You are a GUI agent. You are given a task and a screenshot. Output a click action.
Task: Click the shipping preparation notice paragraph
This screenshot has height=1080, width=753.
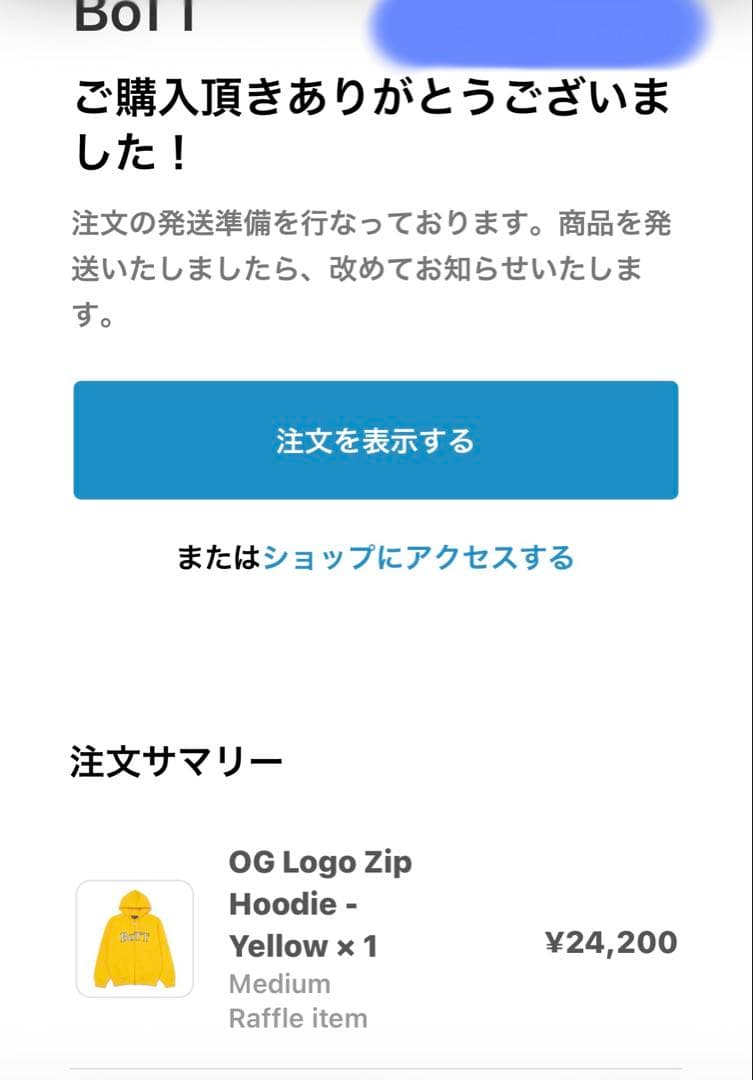click(x=375, y=262)
